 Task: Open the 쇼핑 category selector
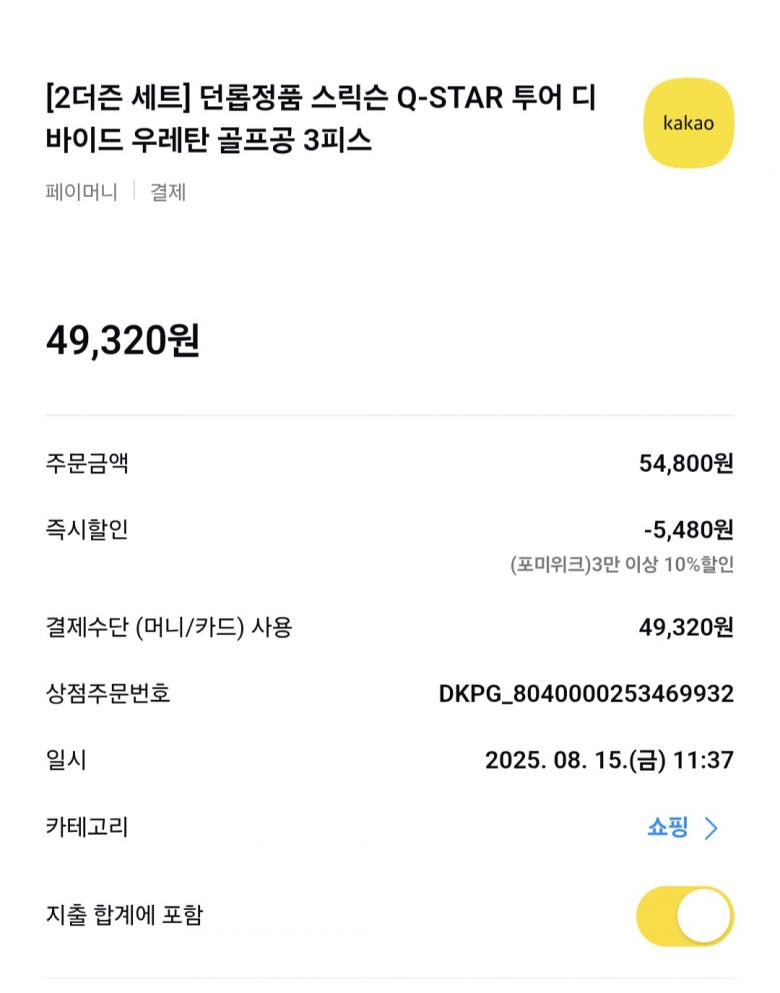(683, 827)
